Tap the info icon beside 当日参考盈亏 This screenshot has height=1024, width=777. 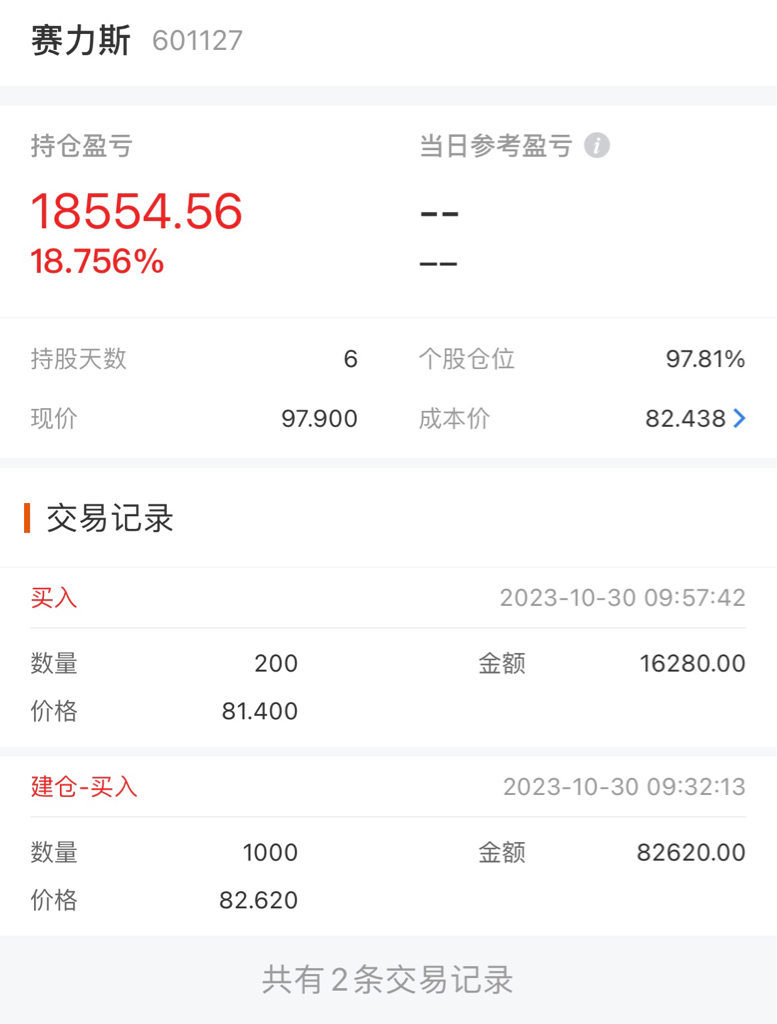pos(597,145)
